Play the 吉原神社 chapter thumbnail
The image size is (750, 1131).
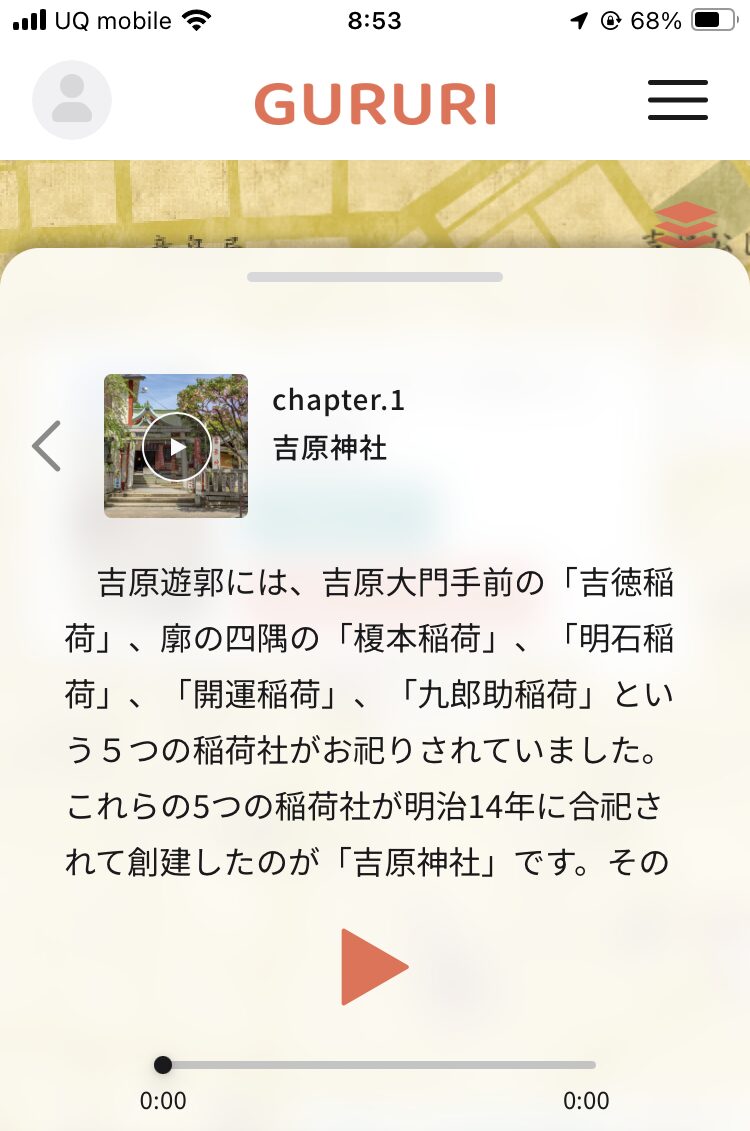176,446
